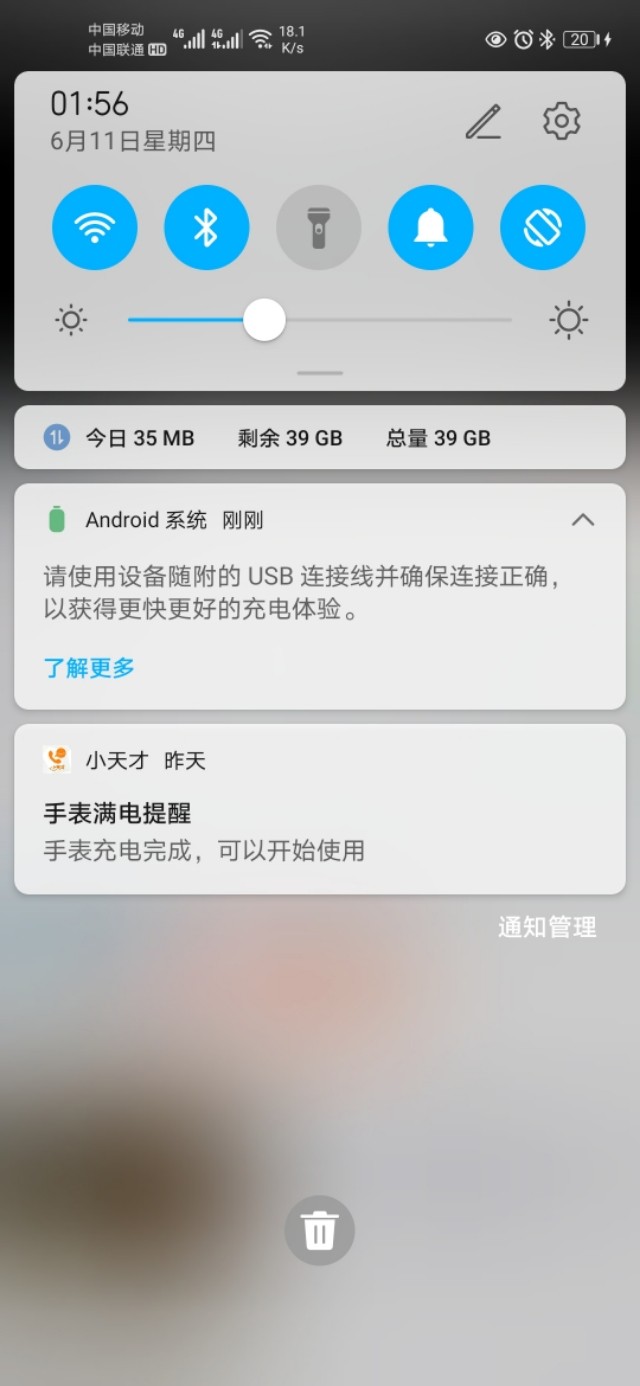Open 通知管理 notification management

tap(547, 927)
